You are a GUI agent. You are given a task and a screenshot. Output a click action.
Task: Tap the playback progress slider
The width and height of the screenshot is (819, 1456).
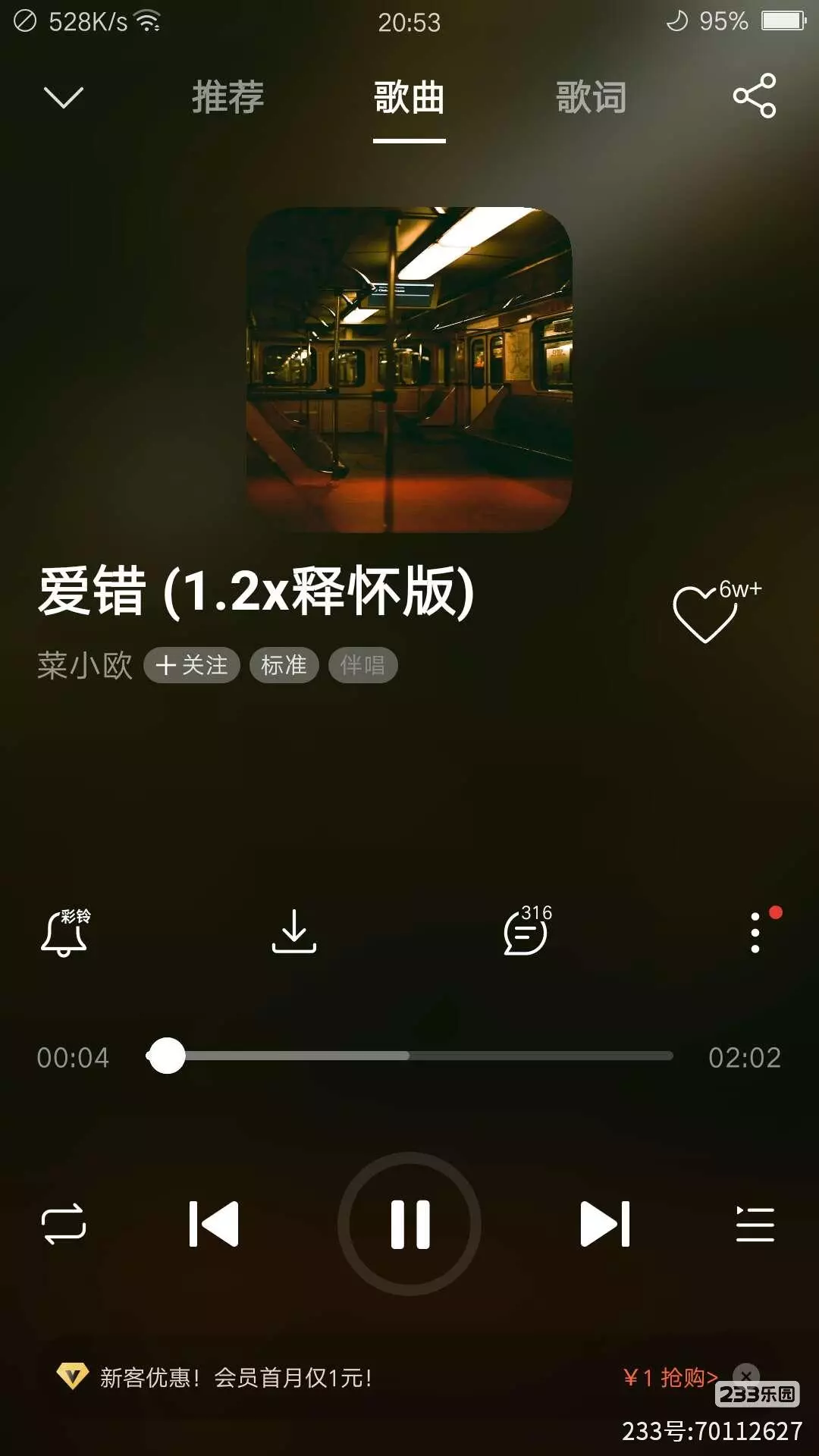coord(409,1056)
